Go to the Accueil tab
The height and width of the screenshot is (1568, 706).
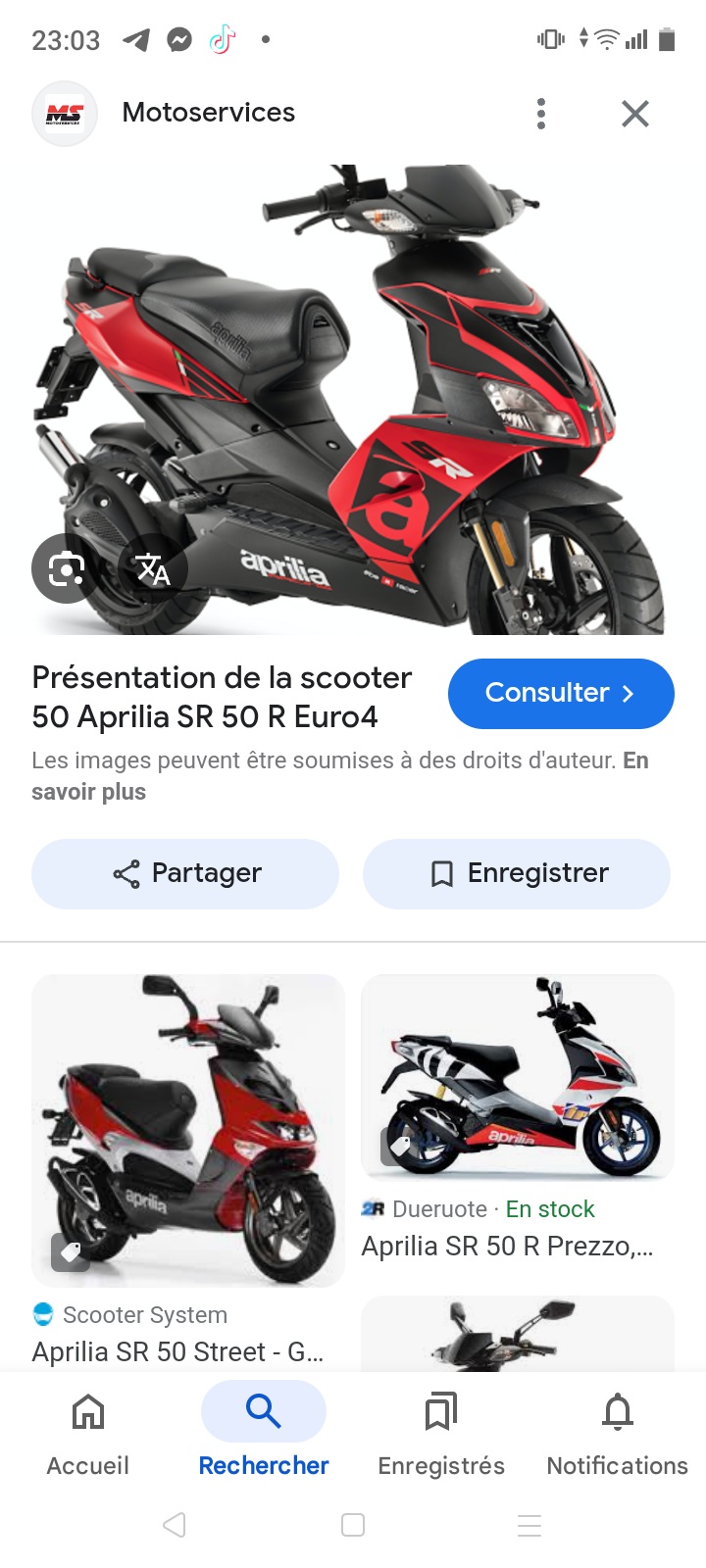click(88, 1435)
